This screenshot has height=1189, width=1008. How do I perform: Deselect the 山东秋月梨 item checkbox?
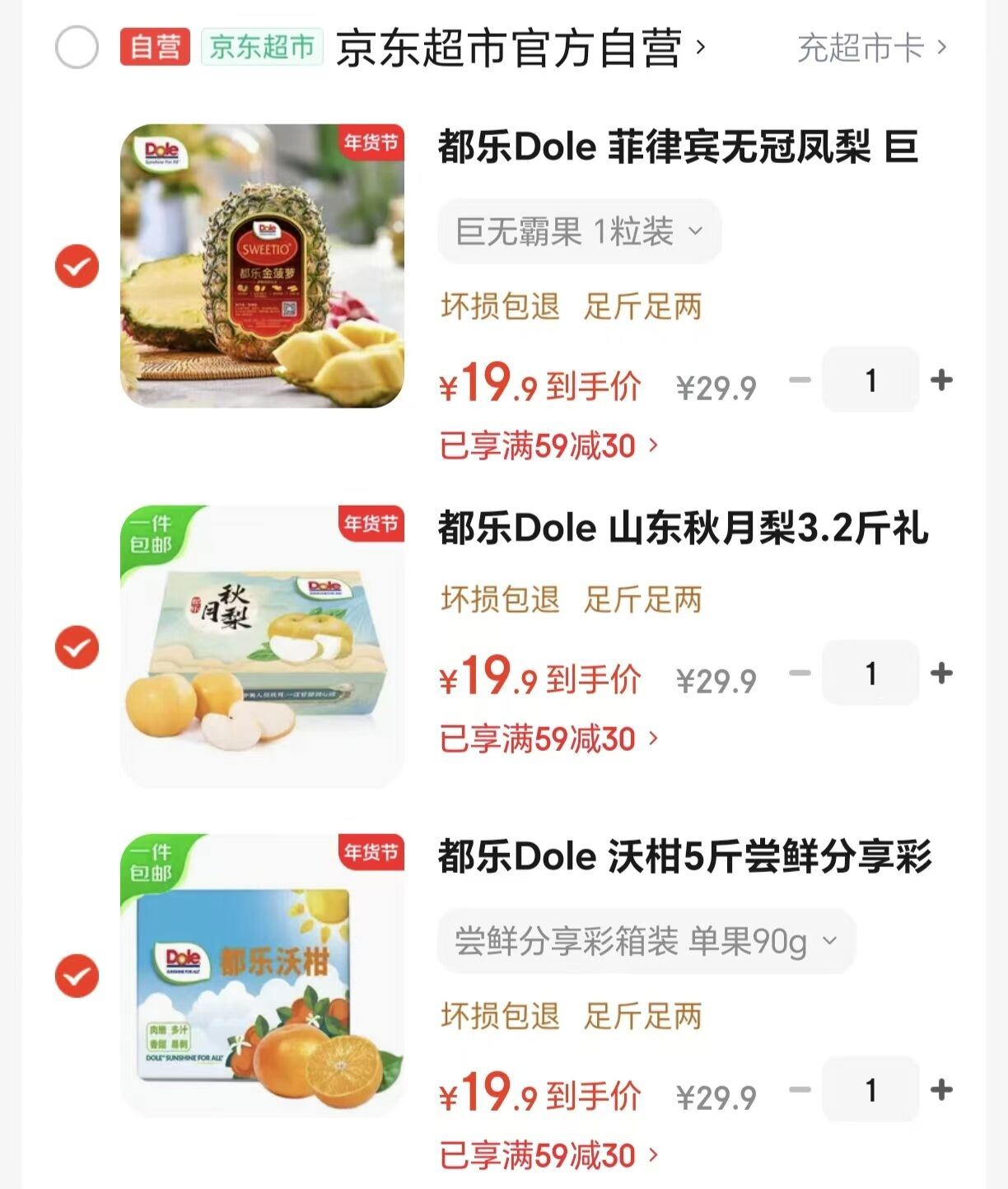(77, 647)
